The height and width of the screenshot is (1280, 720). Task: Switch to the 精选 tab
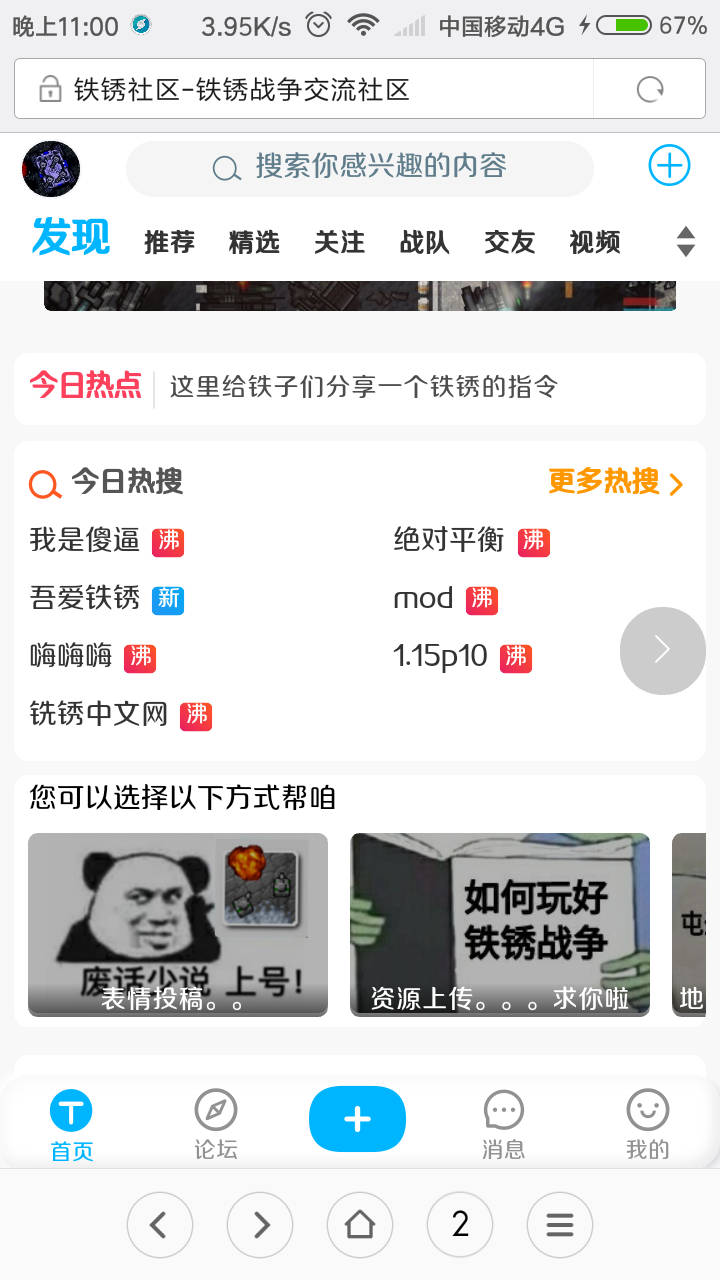[x=254, y=242]
